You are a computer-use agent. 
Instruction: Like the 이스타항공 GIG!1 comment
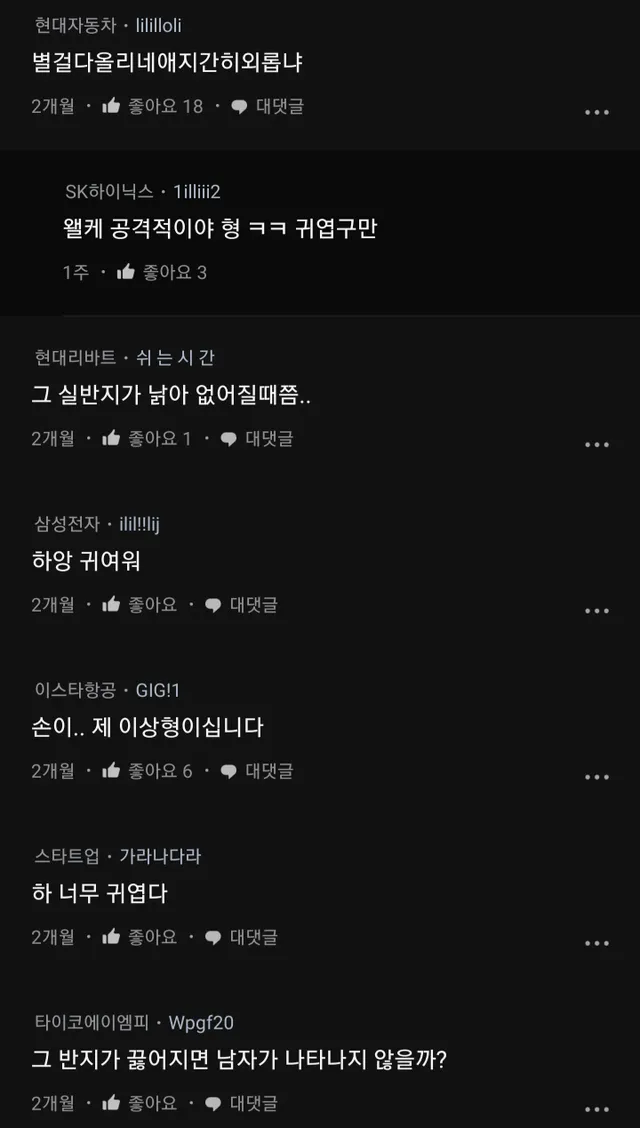click(x=111, y=770)
